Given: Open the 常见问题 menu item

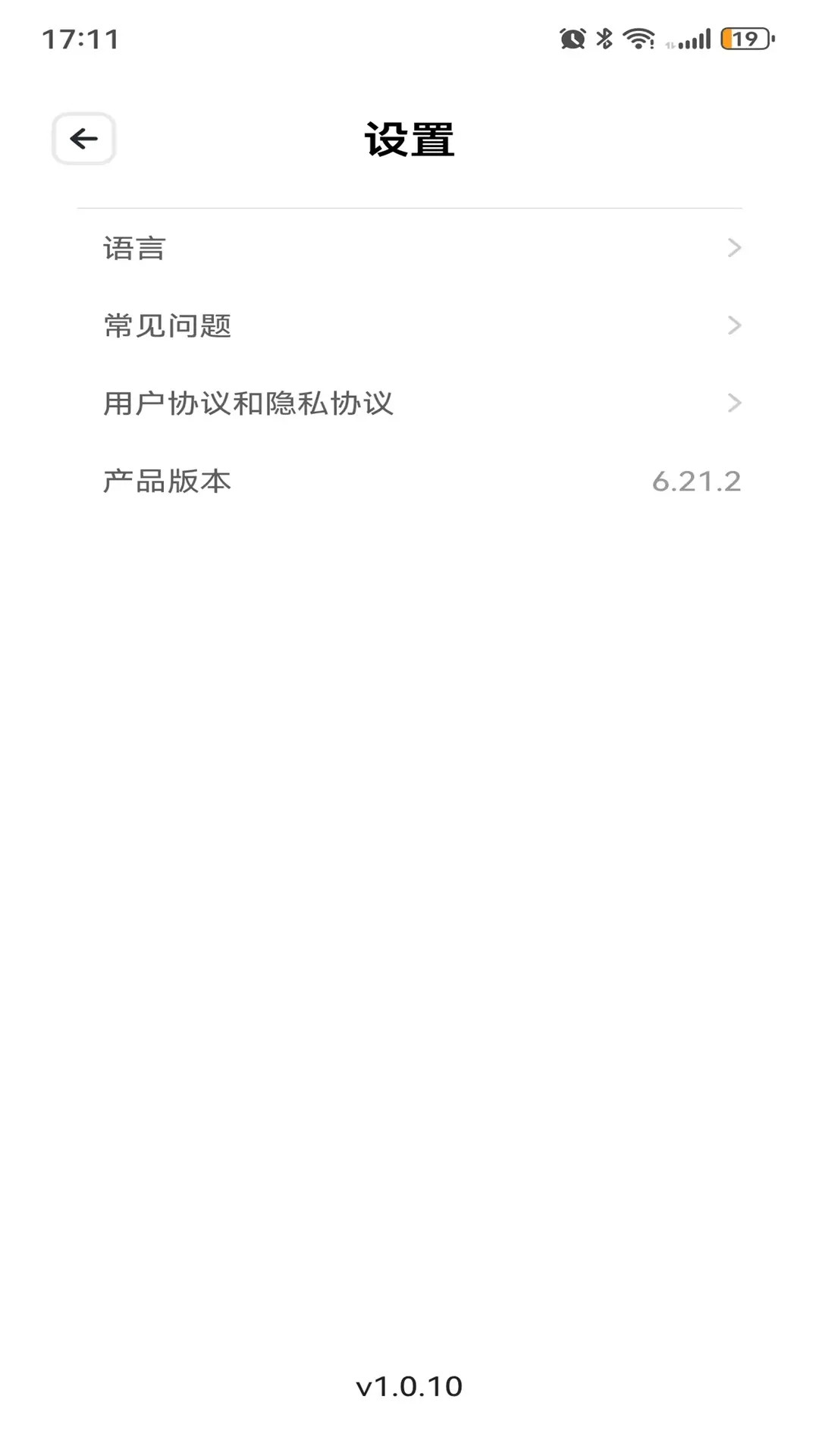Looking at the screenshot, I should (168, 325).
